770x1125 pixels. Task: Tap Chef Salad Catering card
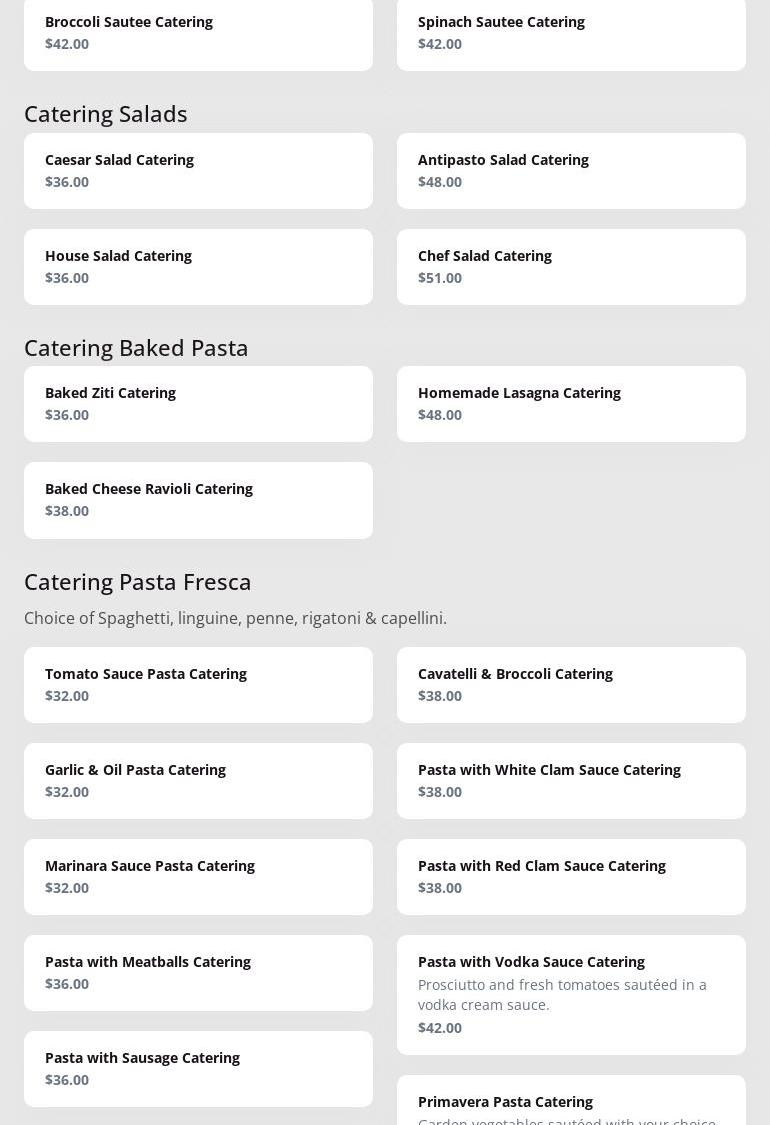571,267
